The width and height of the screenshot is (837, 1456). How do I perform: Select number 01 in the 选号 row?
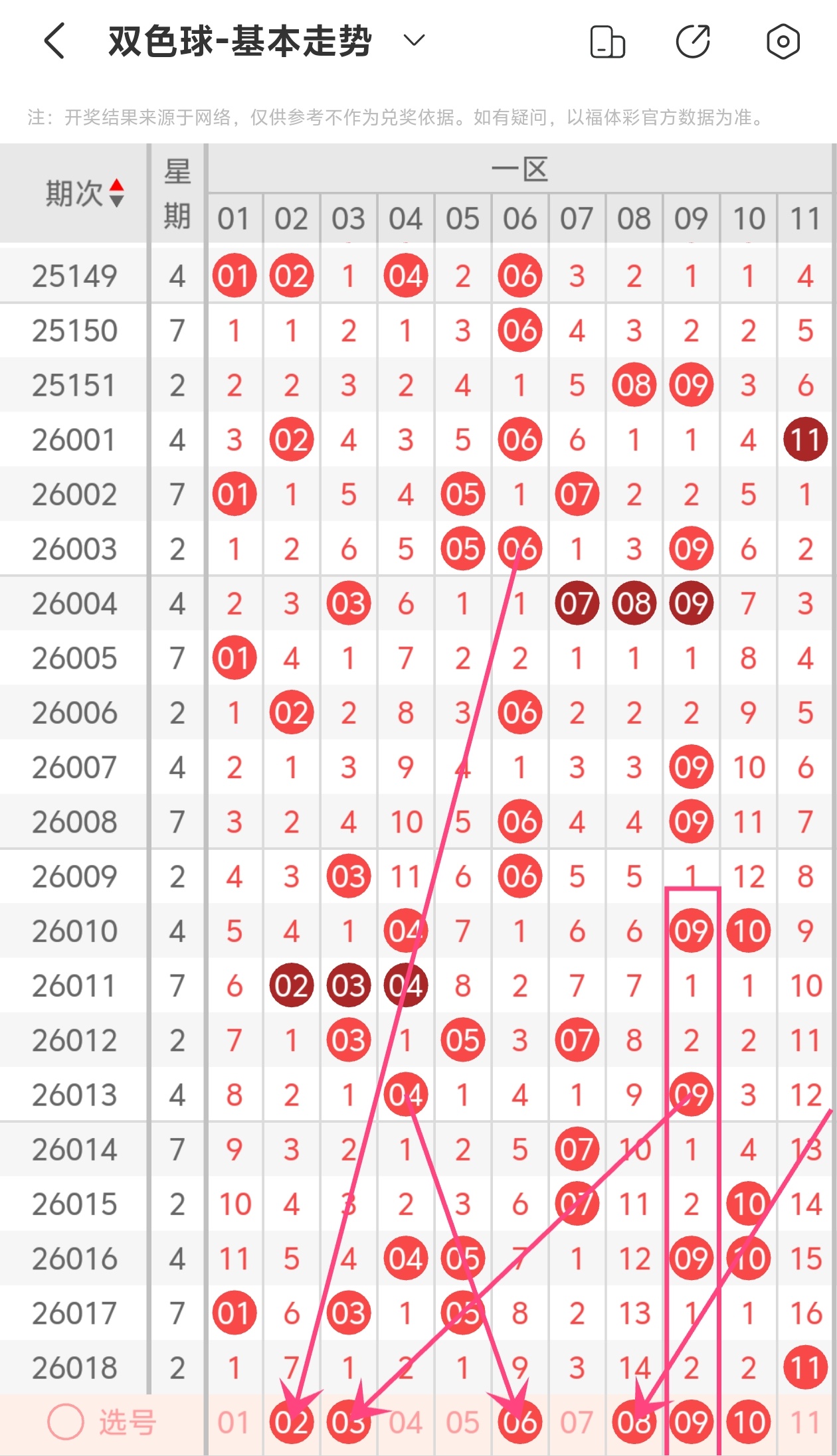(234, 1422)
